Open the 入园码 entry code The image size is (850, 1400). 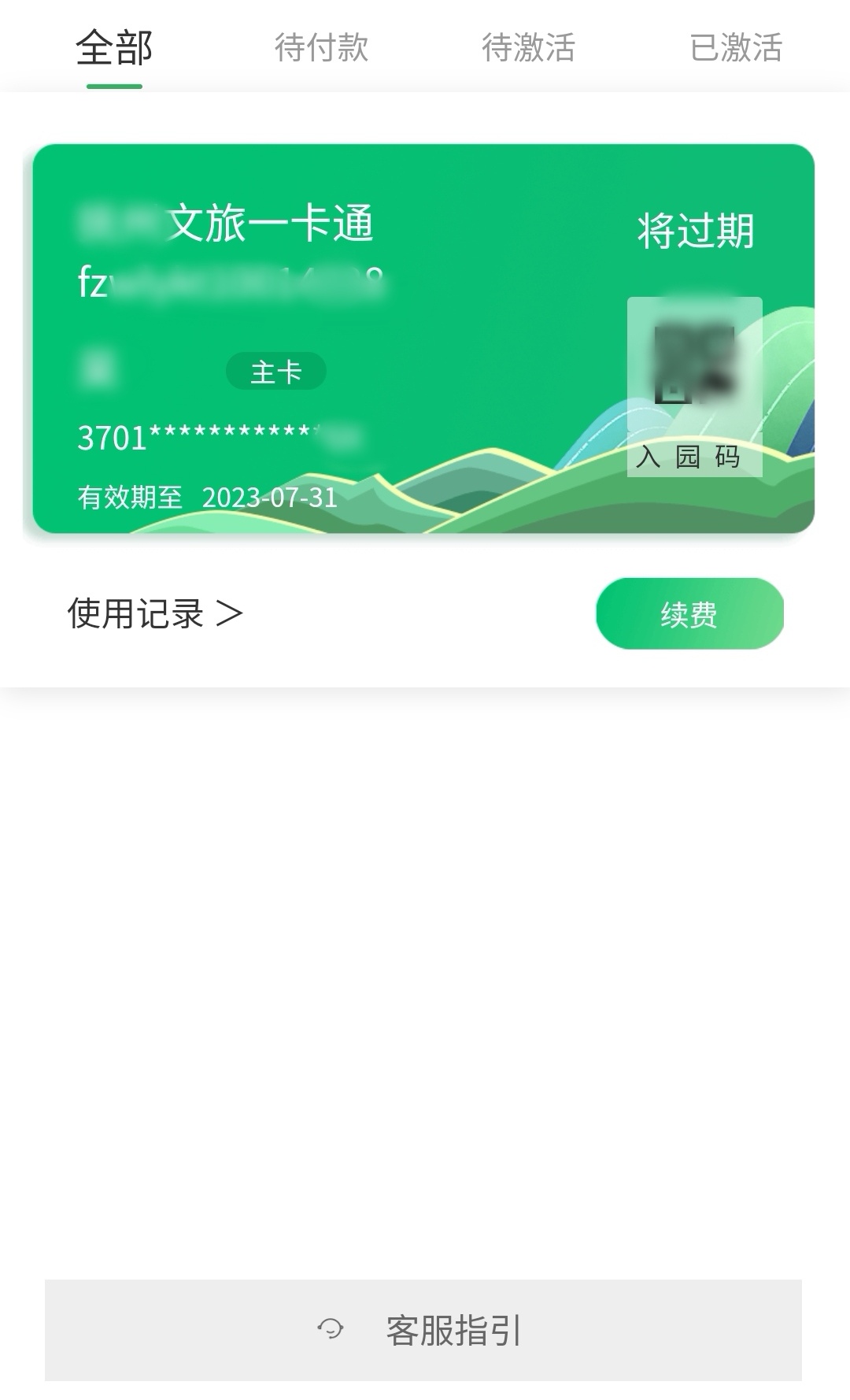tap(694, 387)
